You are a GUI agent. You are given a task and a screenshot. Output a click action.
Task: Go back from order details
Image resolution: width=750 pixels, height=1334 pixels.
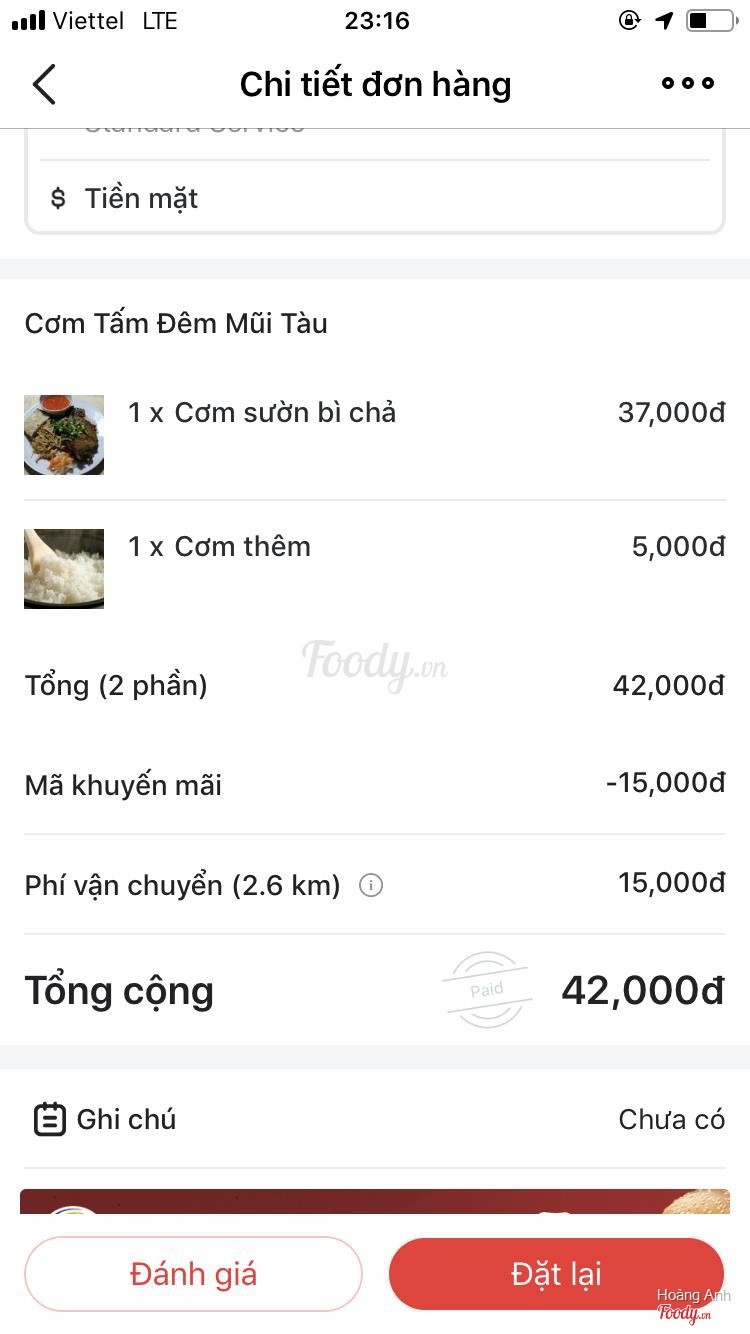click(x=44, y=85)
